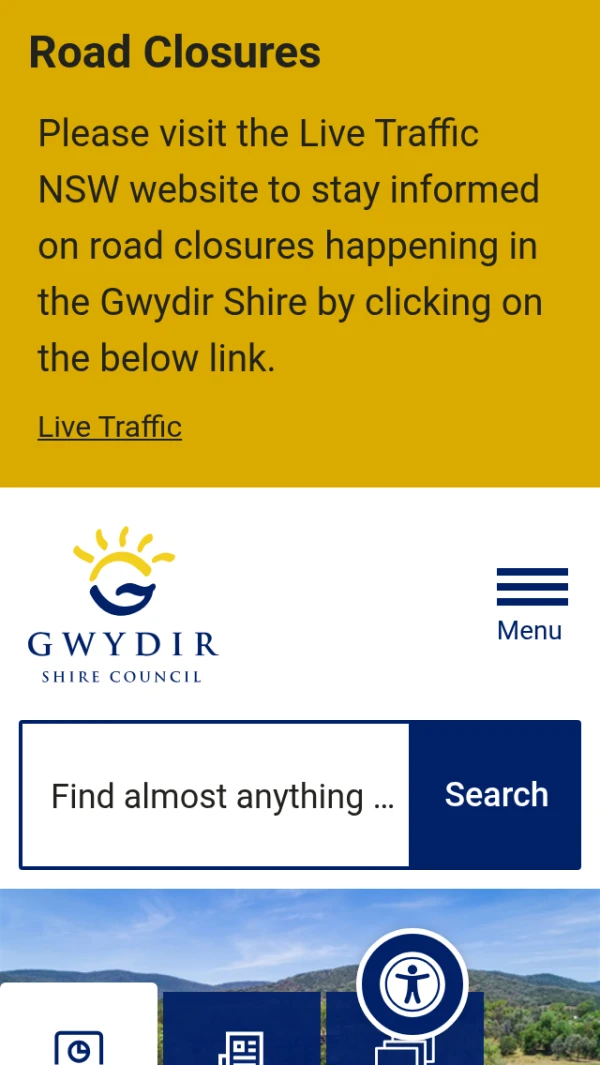Select the tab with the clock icon
The image size is (600, 1065).
[x=78, y=1035]
